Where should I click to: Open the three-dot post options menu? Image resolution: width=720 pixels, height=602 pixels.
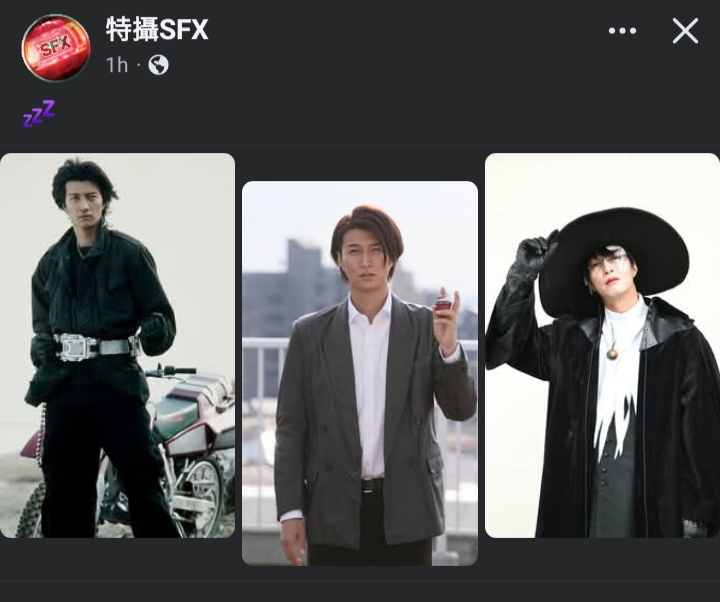pyautogui.click(x=622, y=31)
